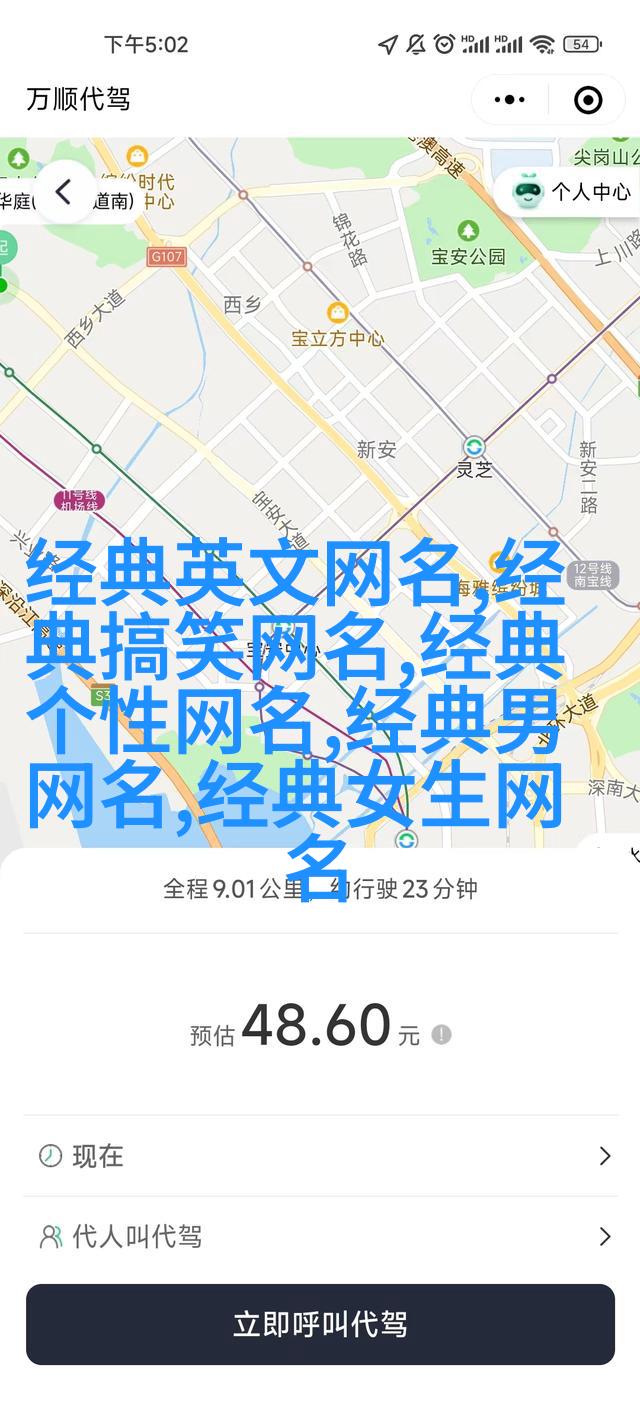
Task: Tap 立即呼叫代驾 to request a driver
Action: click(320, 1324)
